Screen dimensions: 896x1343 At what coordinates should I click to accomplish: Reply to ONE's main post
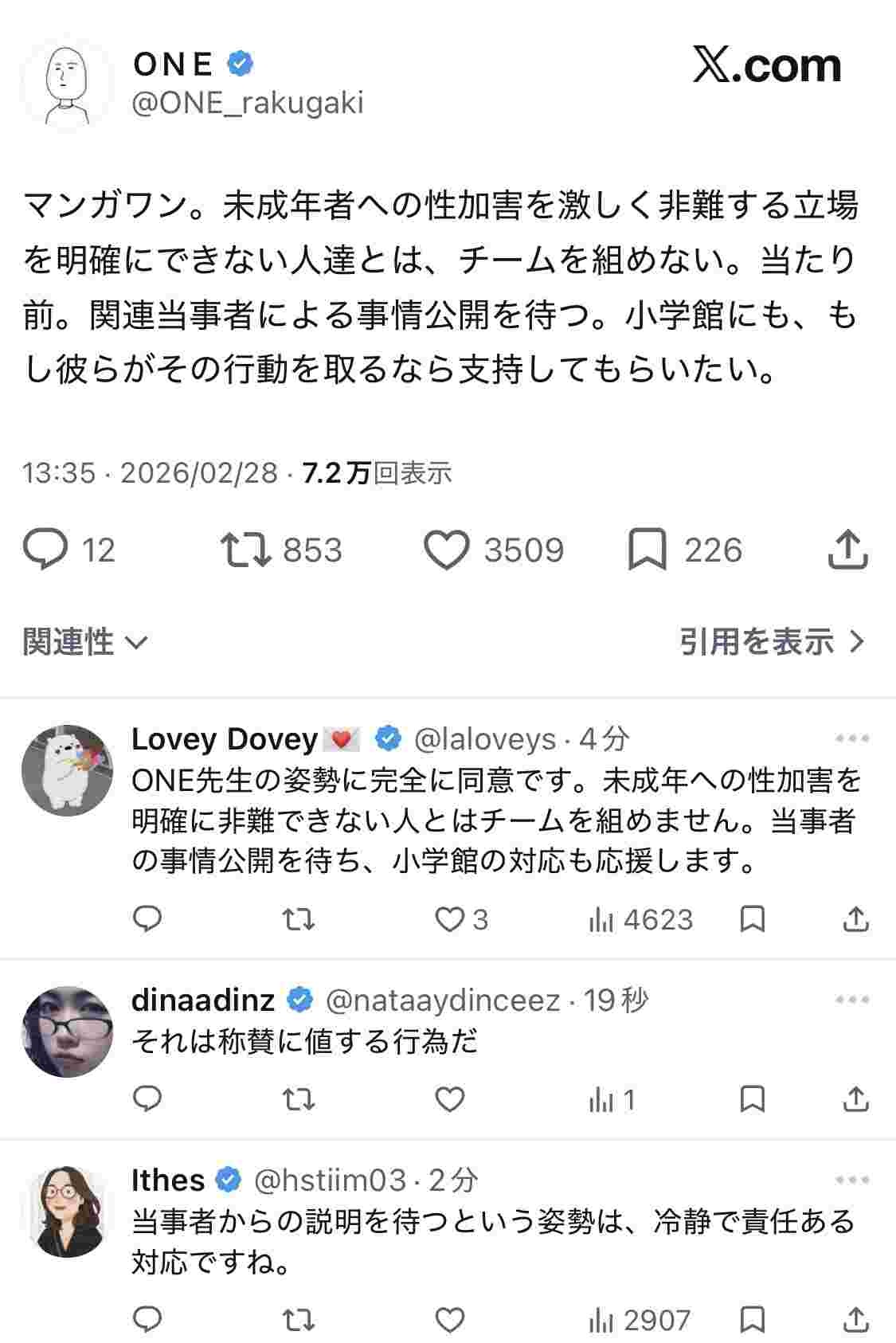pos(45,550)
